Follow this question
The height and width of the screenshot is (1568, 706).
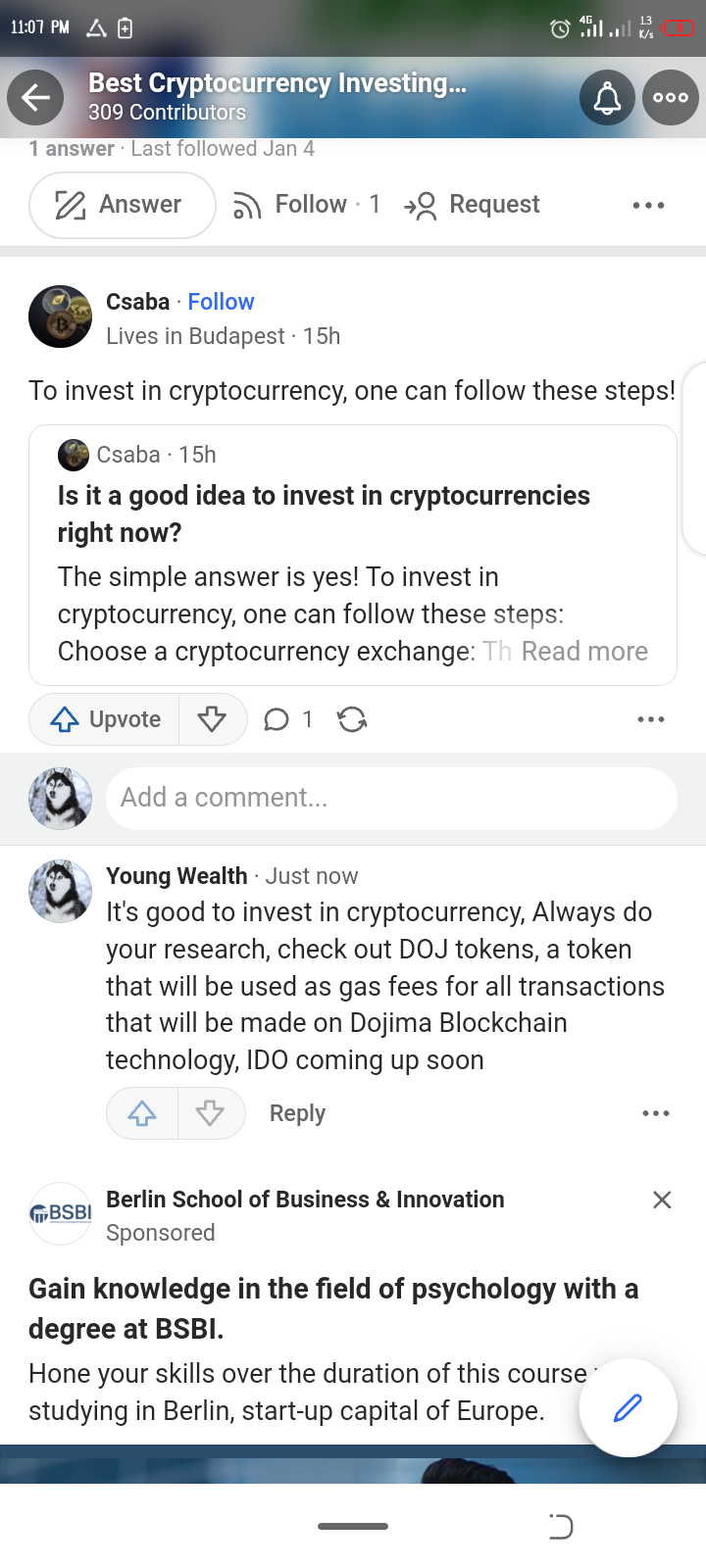click(x=306, y=205)
